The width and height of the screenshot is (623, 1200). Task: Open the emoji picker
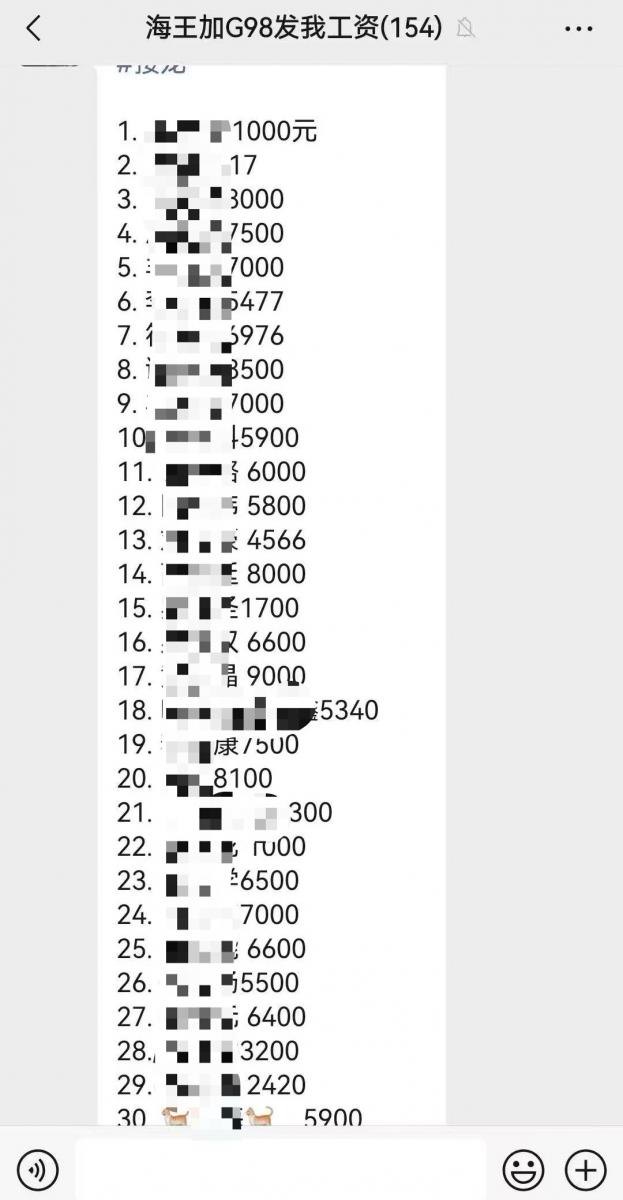point(522,1168)
